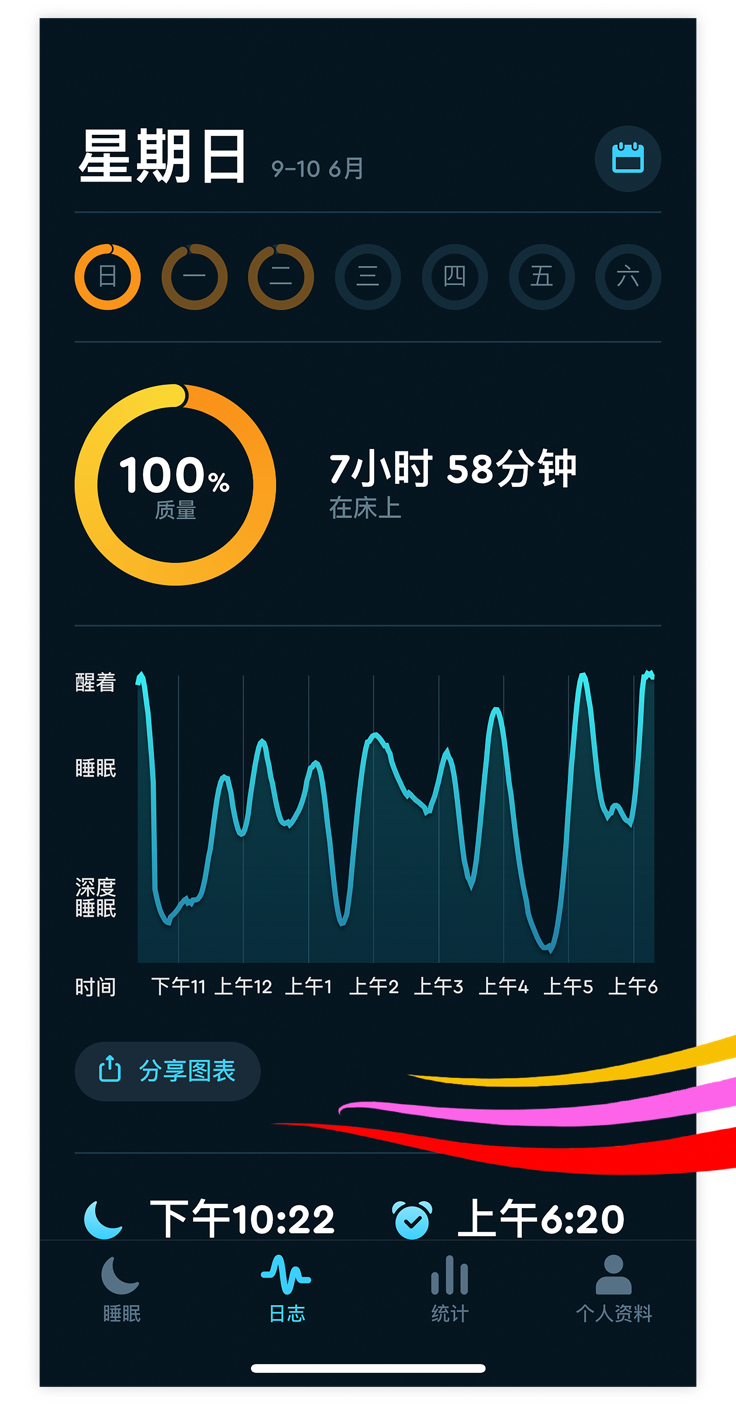This screenshot has width=736, height=1405.
Task: Open the calendar icon
Action: [628, 158]
